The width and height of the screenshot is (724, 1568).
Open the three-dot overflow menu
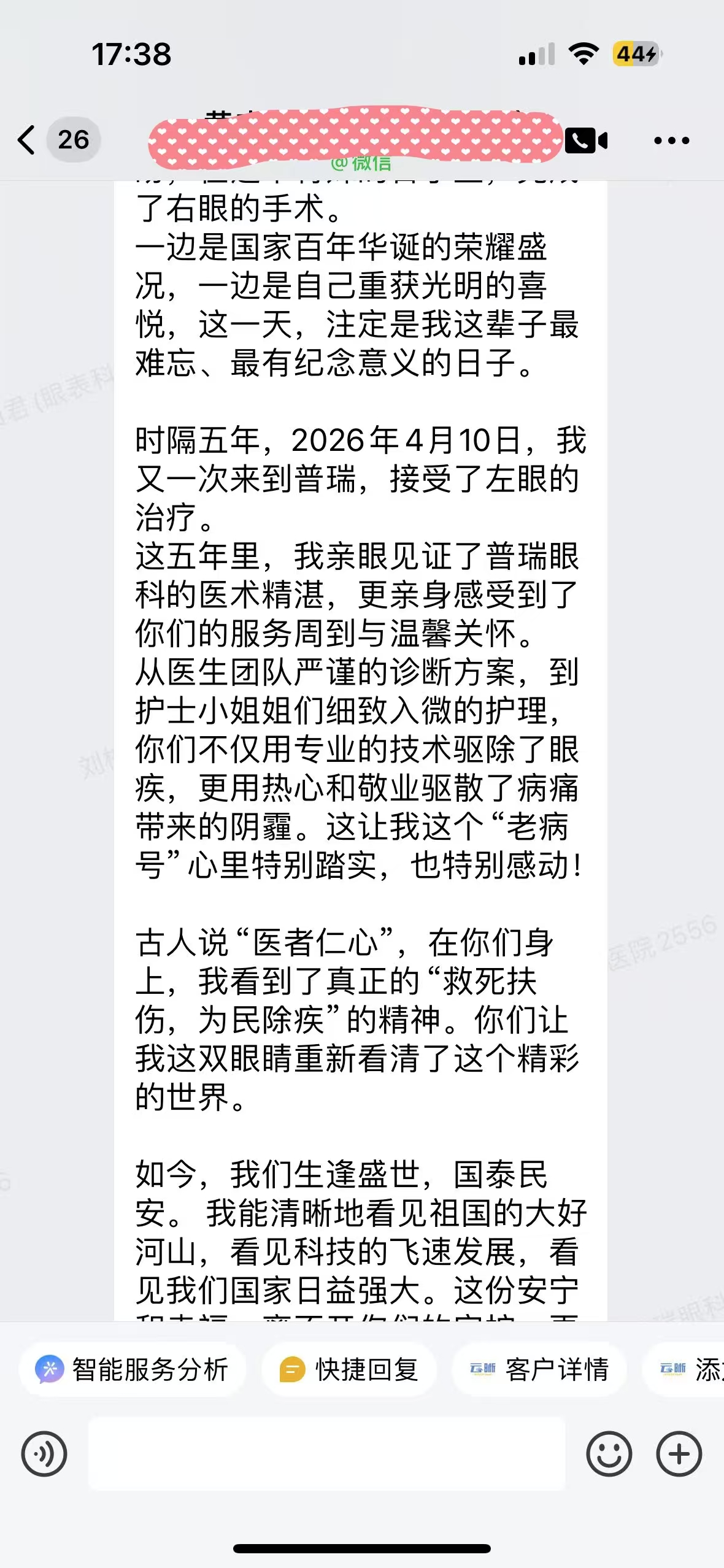click(671, 140)
